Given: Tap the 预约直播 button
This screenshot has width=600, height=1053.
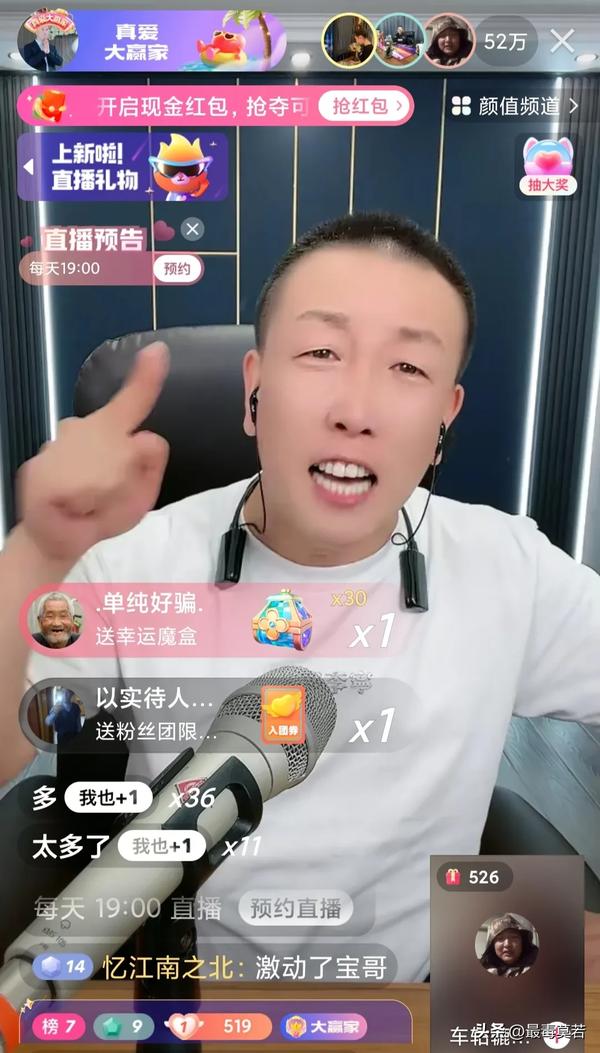Looking at the screenshot, I should click(x=295, y=908).
